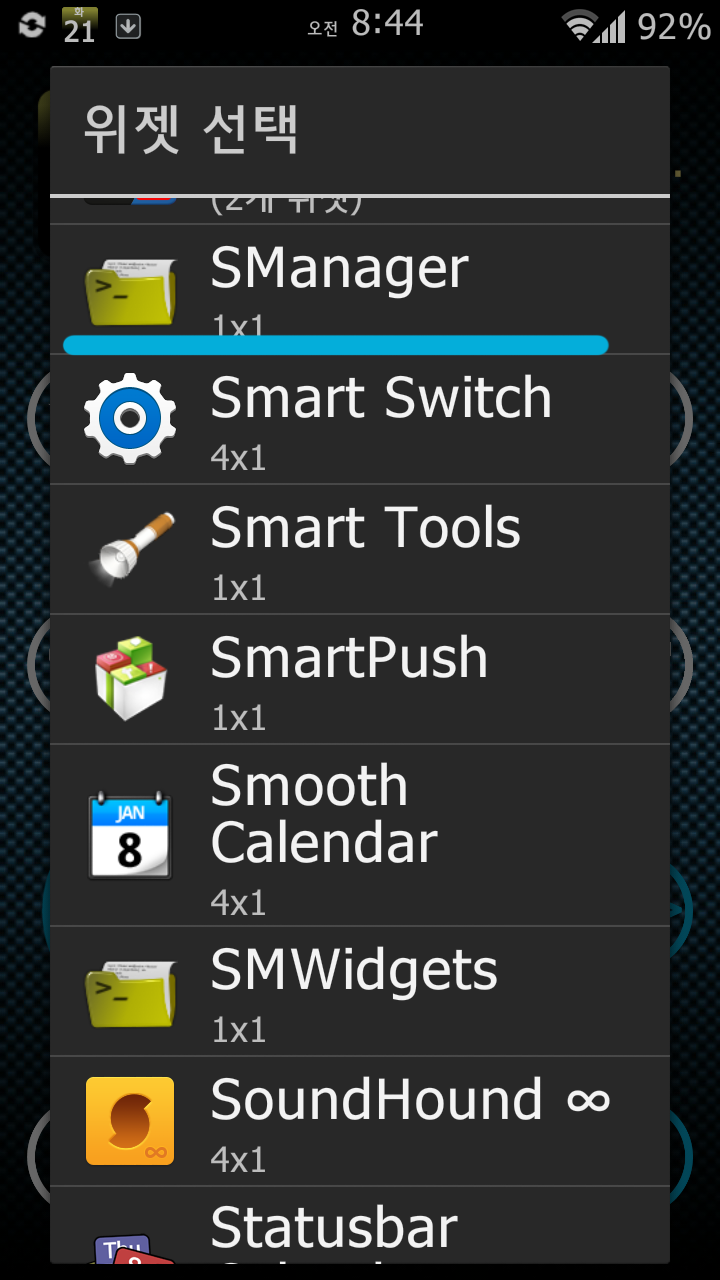720x1280 pixels.
Task: Pick the SoundHound ∞ widget
Action: tap(360, 1122)
